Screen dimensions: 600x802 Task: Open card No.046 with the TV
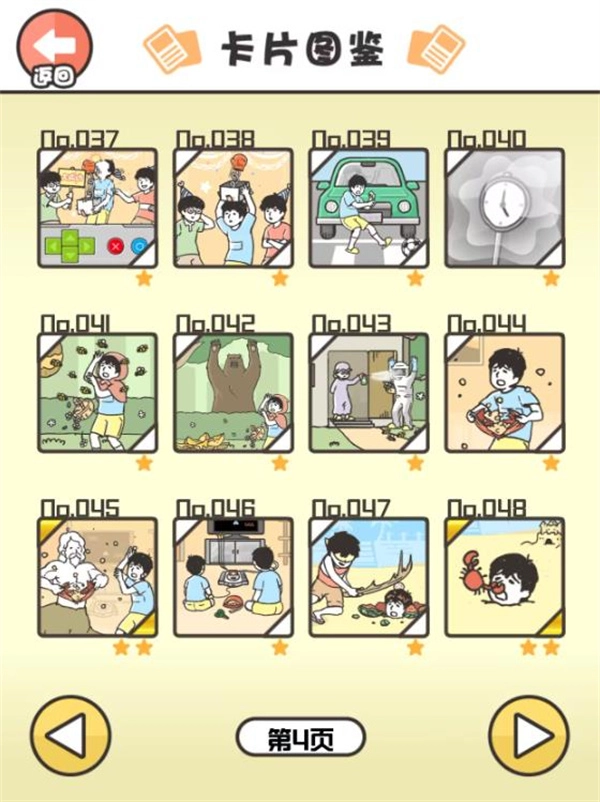tap(233, 577)
